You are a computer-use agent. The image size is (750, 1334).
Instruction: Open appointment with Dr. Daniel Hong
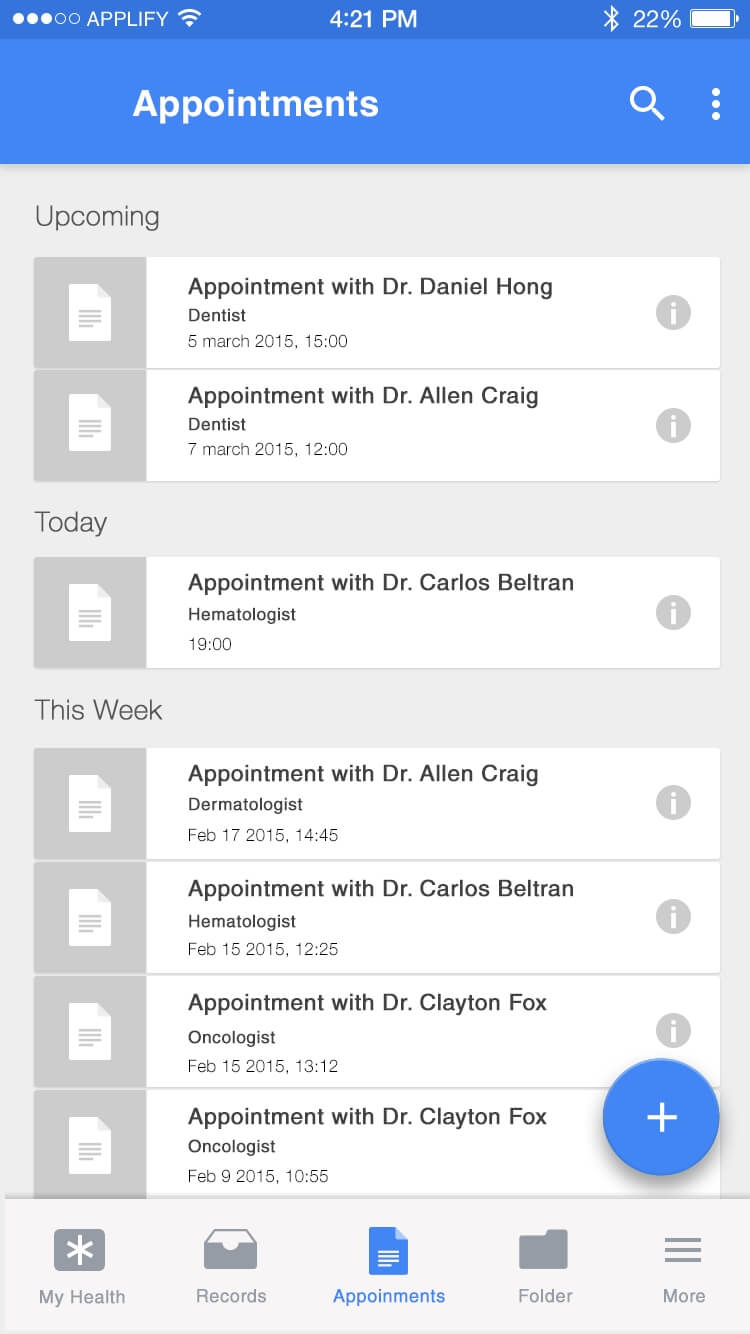coord(377,313)
